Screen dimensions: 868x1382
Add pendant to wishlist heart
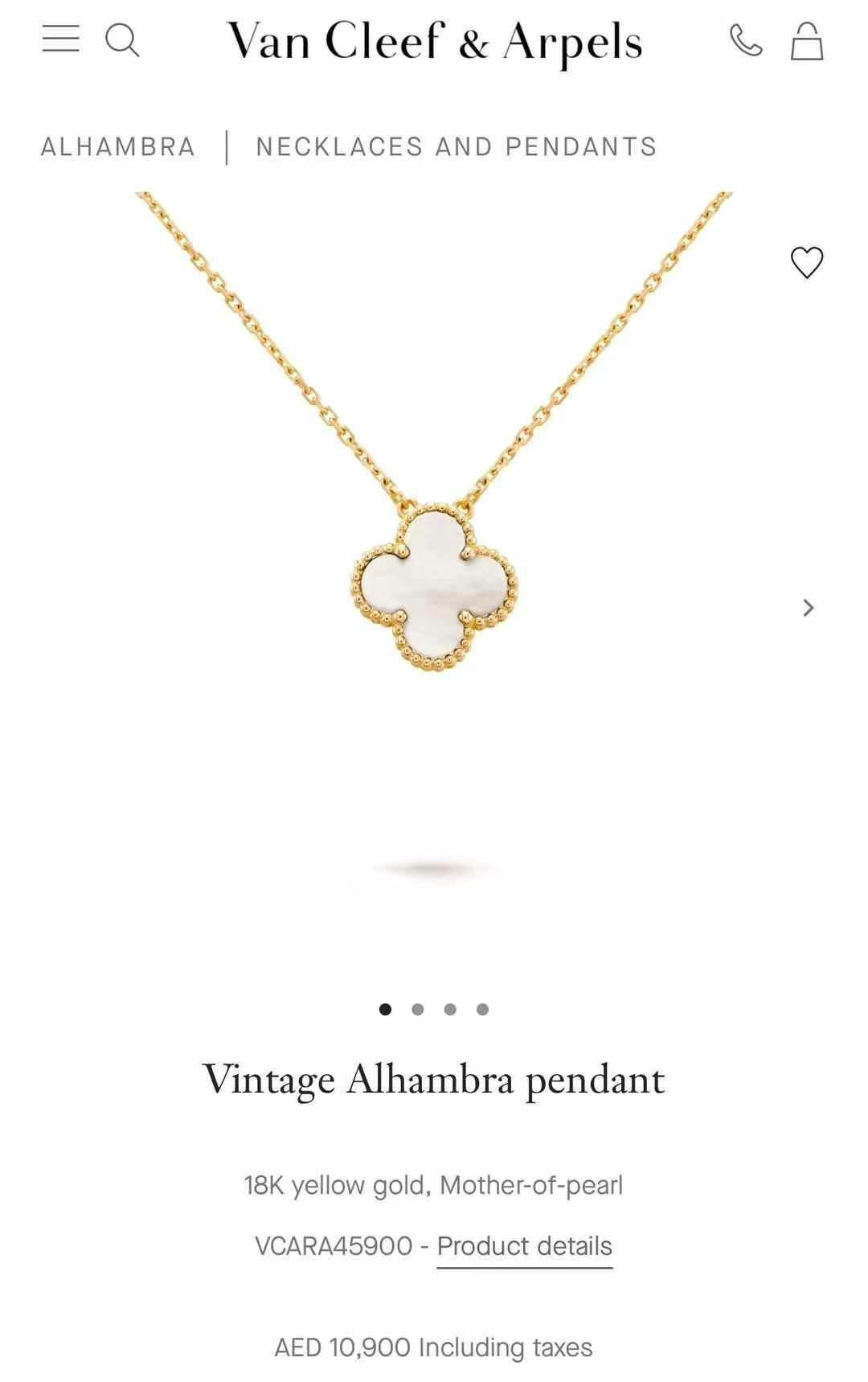[807, 262]
